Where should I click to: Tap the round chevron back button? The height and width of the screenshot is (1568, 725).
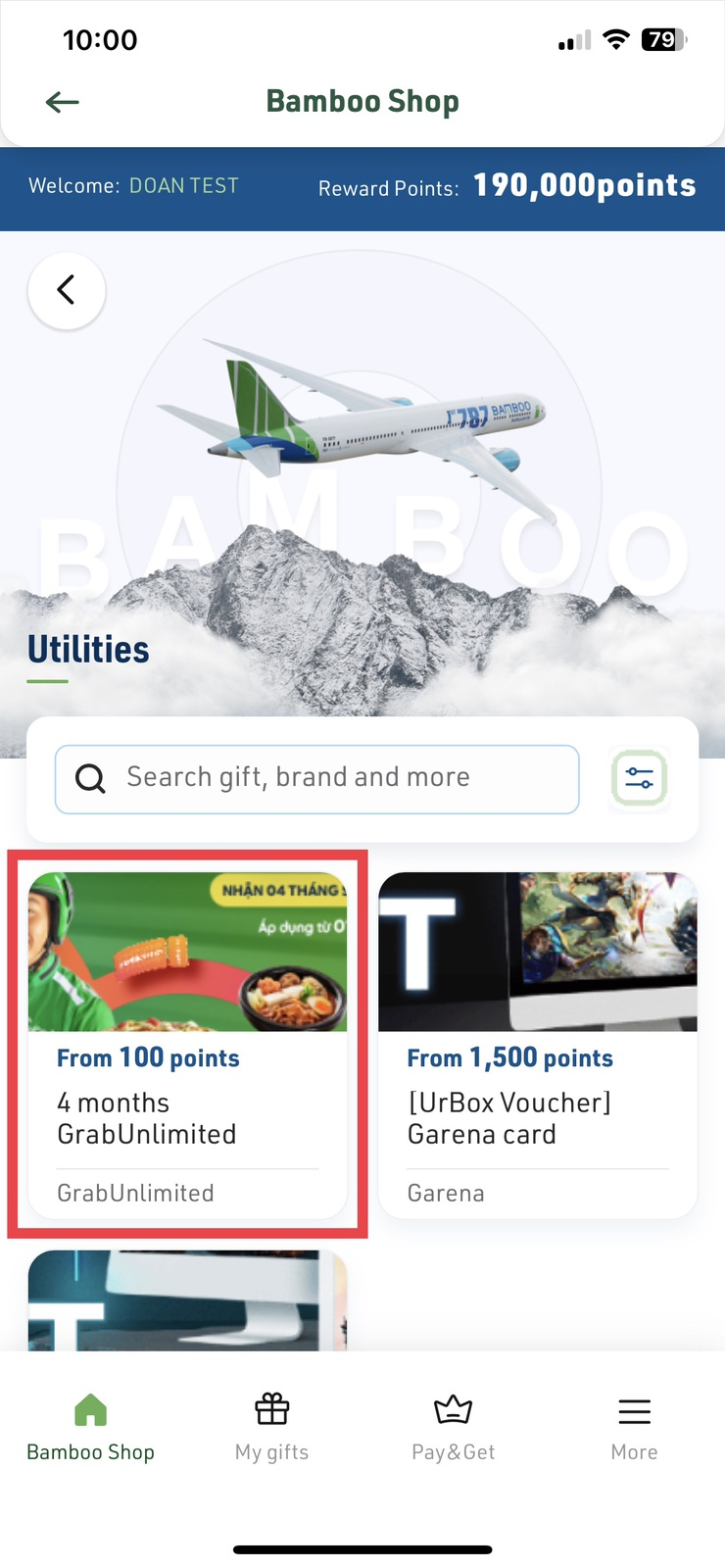[67, 290]
